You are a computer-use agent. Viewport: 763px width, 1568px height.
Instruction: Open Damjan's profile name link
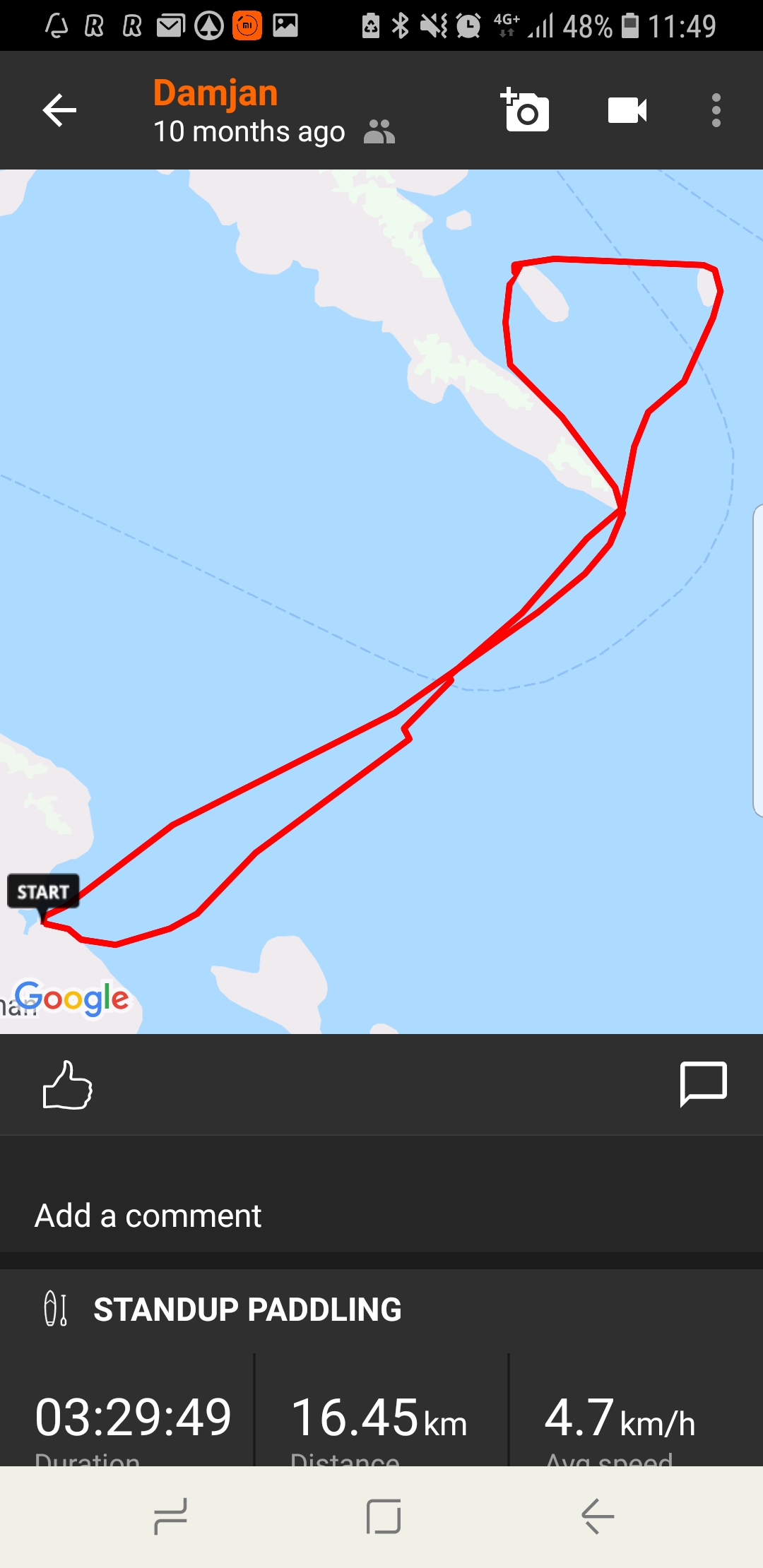click(215, 93)
